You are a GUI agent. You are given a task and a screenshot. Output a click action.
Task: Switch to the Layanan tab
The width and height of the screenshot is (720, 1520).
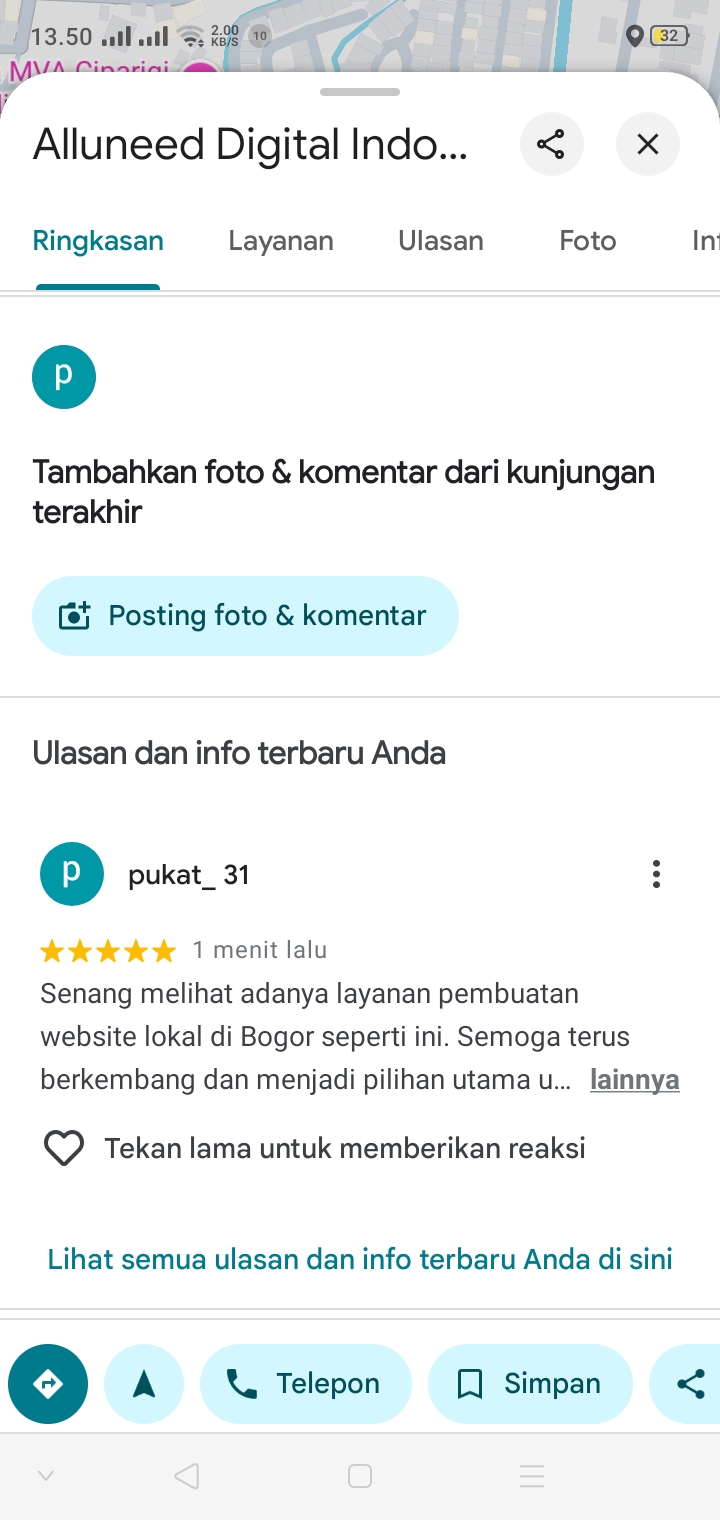click(281, 241)
